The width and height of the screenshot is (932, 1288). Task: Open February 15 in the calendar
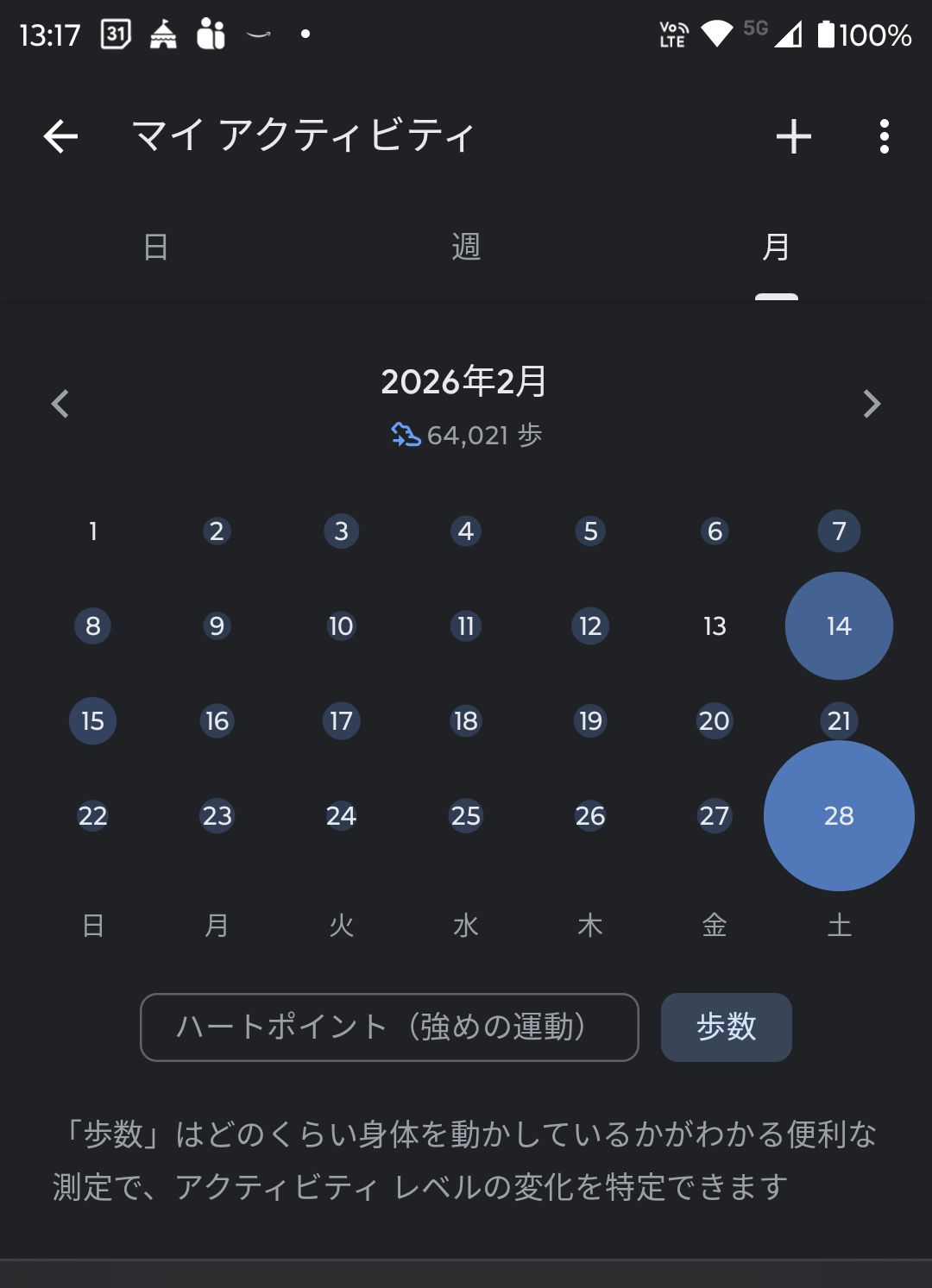(x=92, y=720)
